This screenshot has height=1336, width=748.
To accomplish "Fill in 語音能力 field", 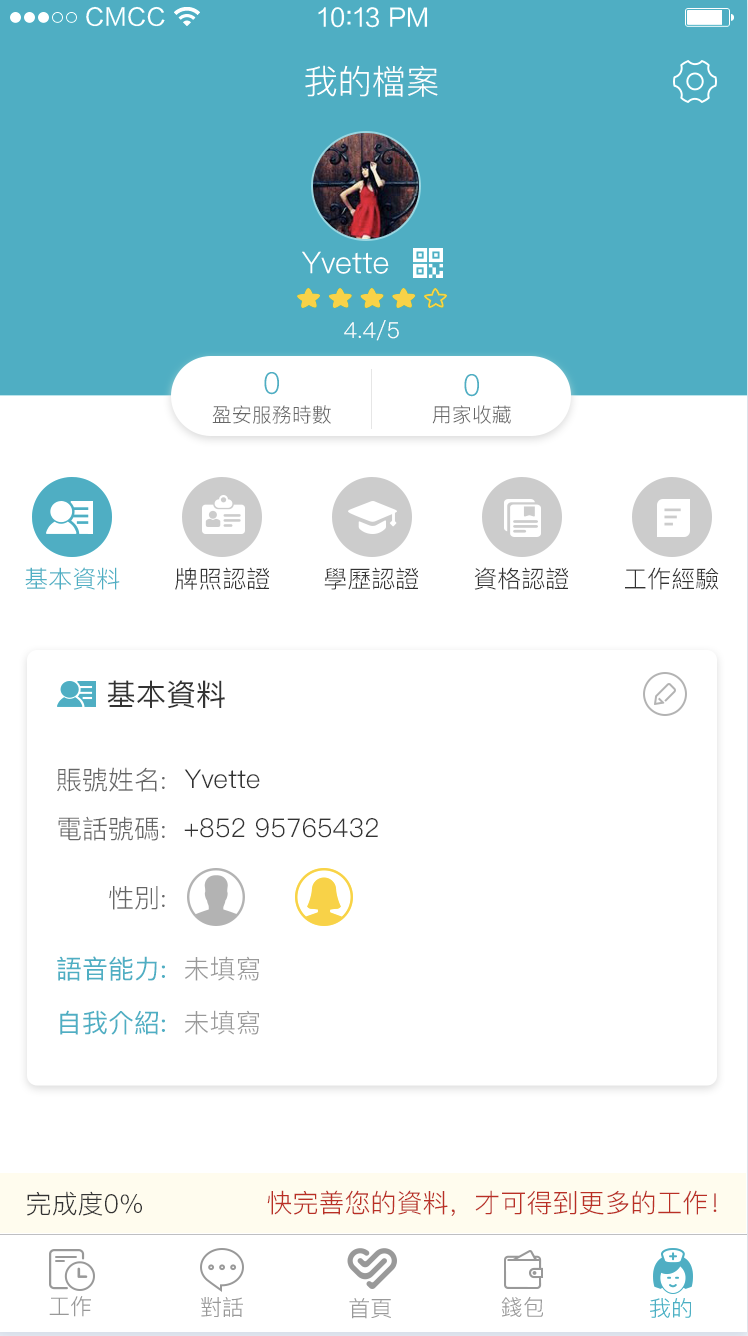I will click(222, 969).
